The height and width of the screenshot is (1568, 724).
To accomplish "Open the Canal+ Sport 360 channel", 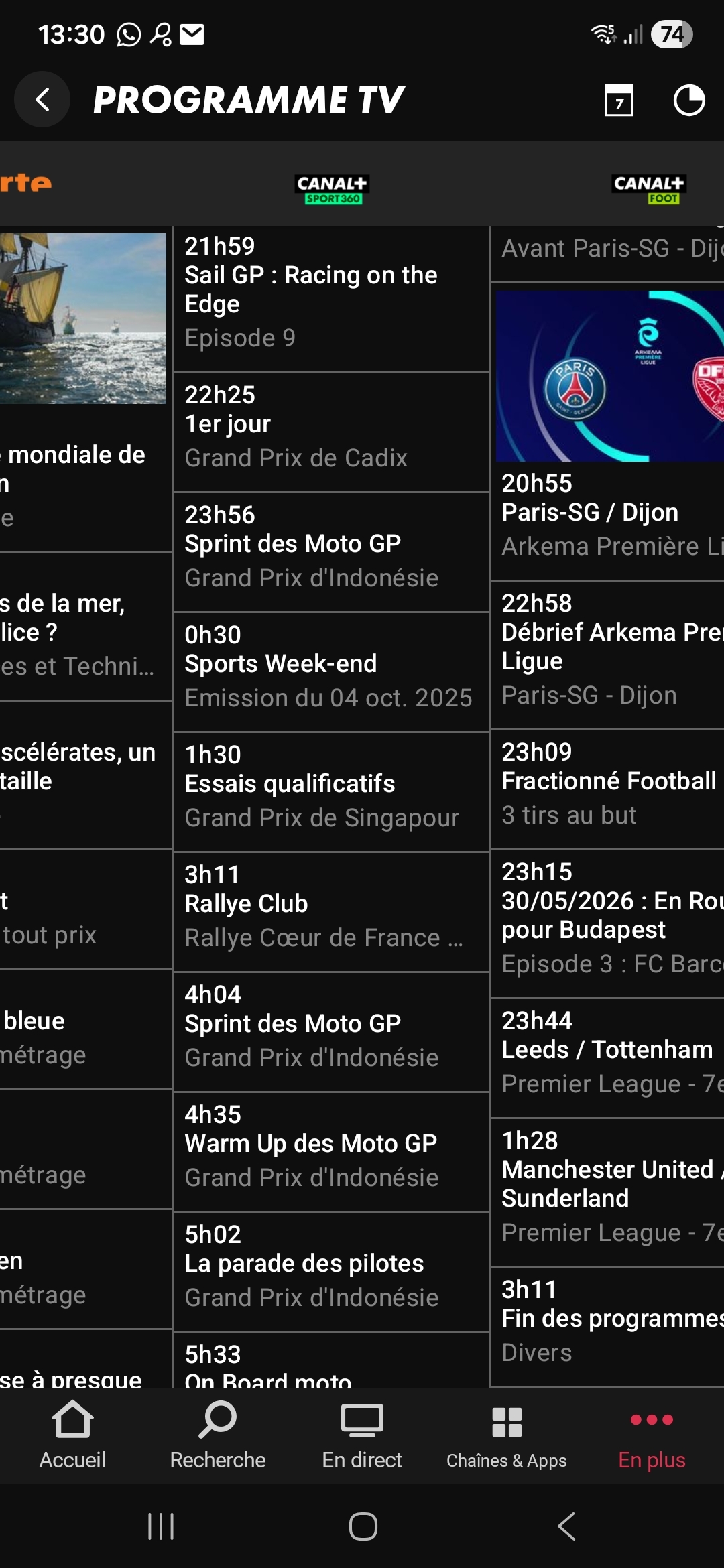I will [x=332, y=189].
